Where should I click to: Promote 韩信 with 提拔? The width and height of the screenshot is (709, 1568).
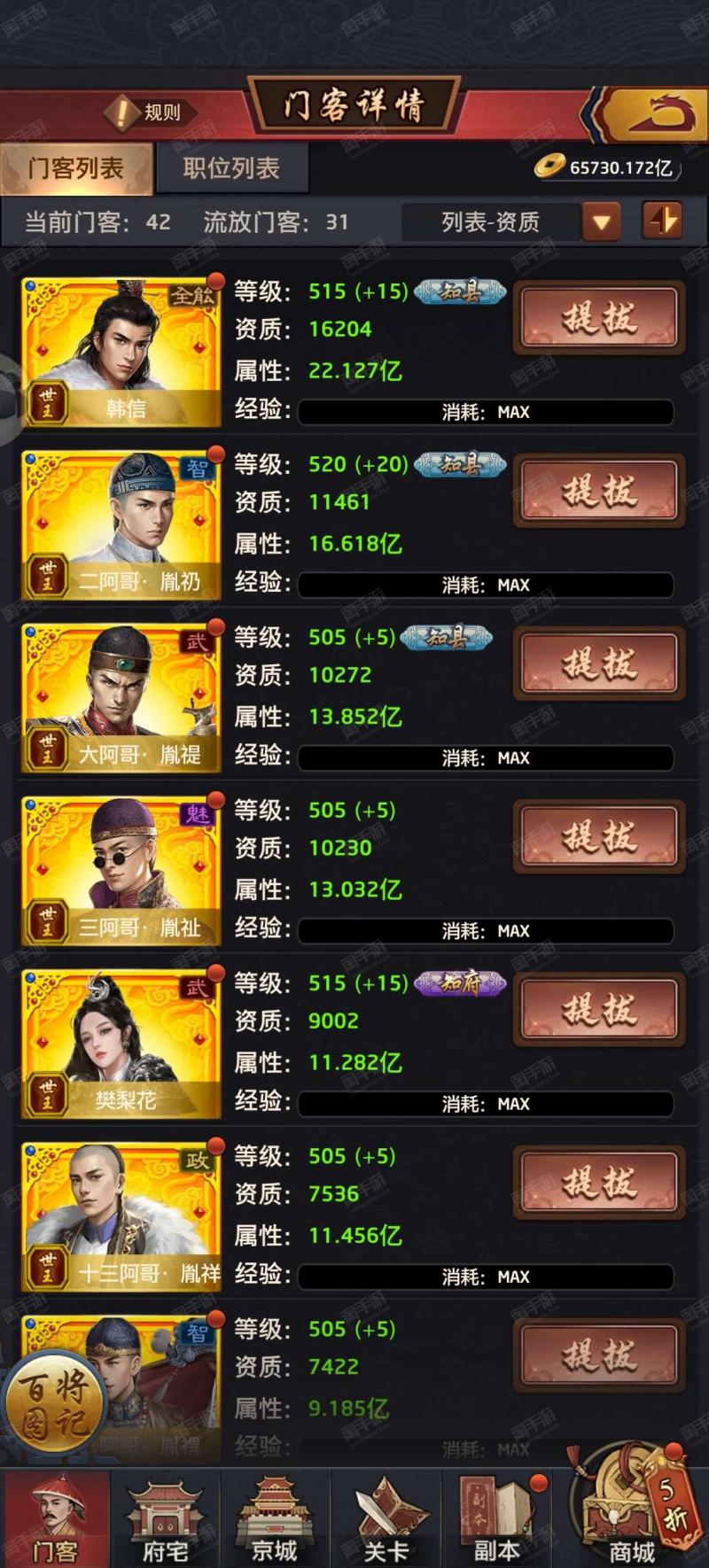(x=599, y=318)
